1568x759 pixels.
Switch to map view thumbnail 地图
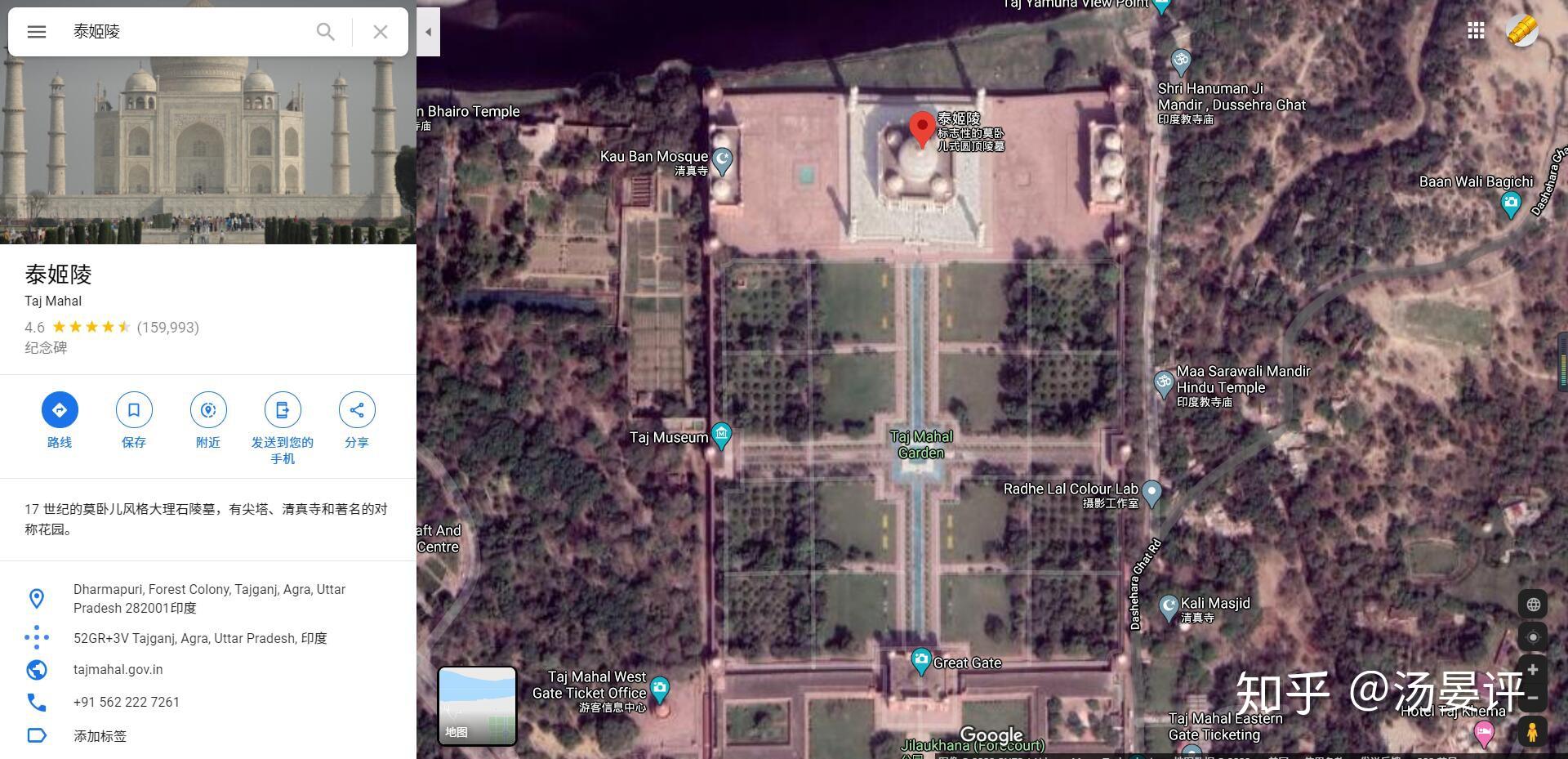tap(477, 706)
